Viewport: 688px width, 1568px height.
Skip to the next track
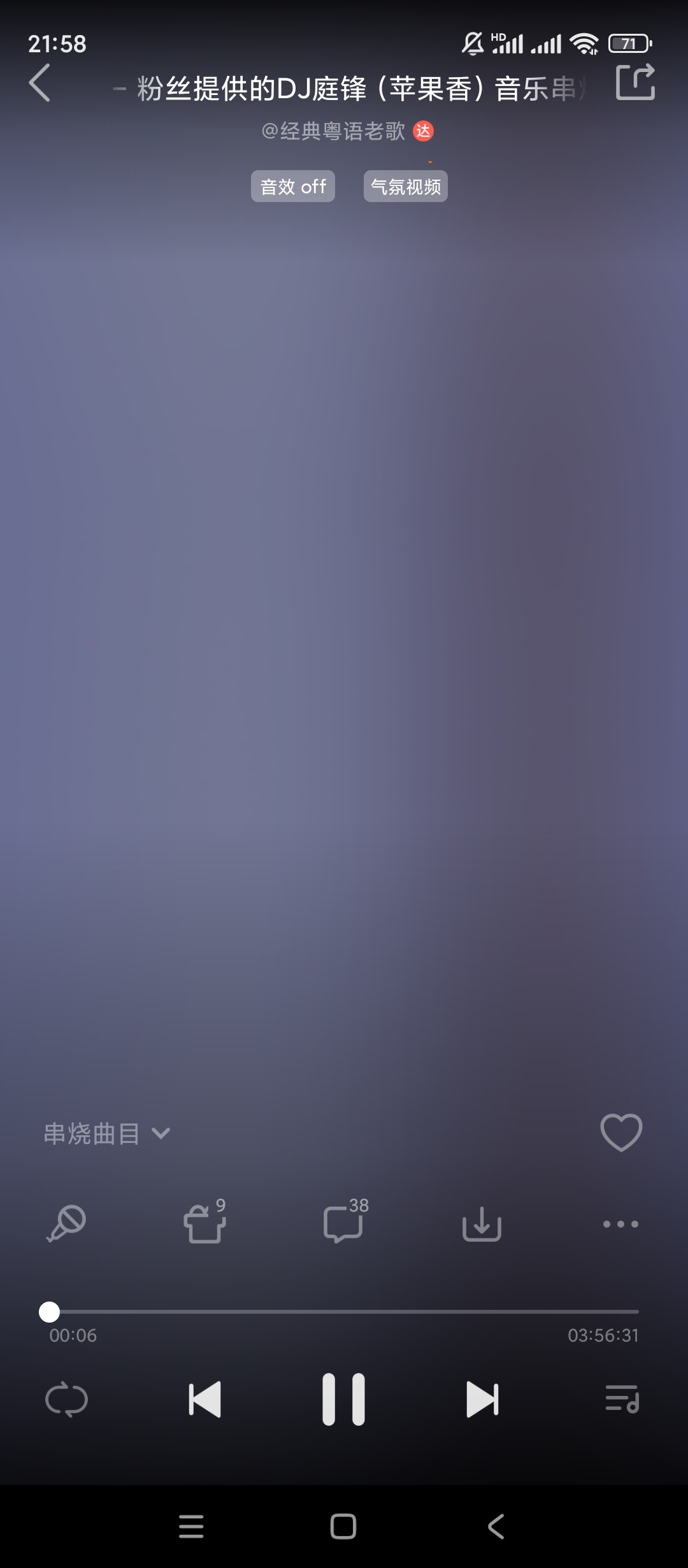pos(482,1400)
